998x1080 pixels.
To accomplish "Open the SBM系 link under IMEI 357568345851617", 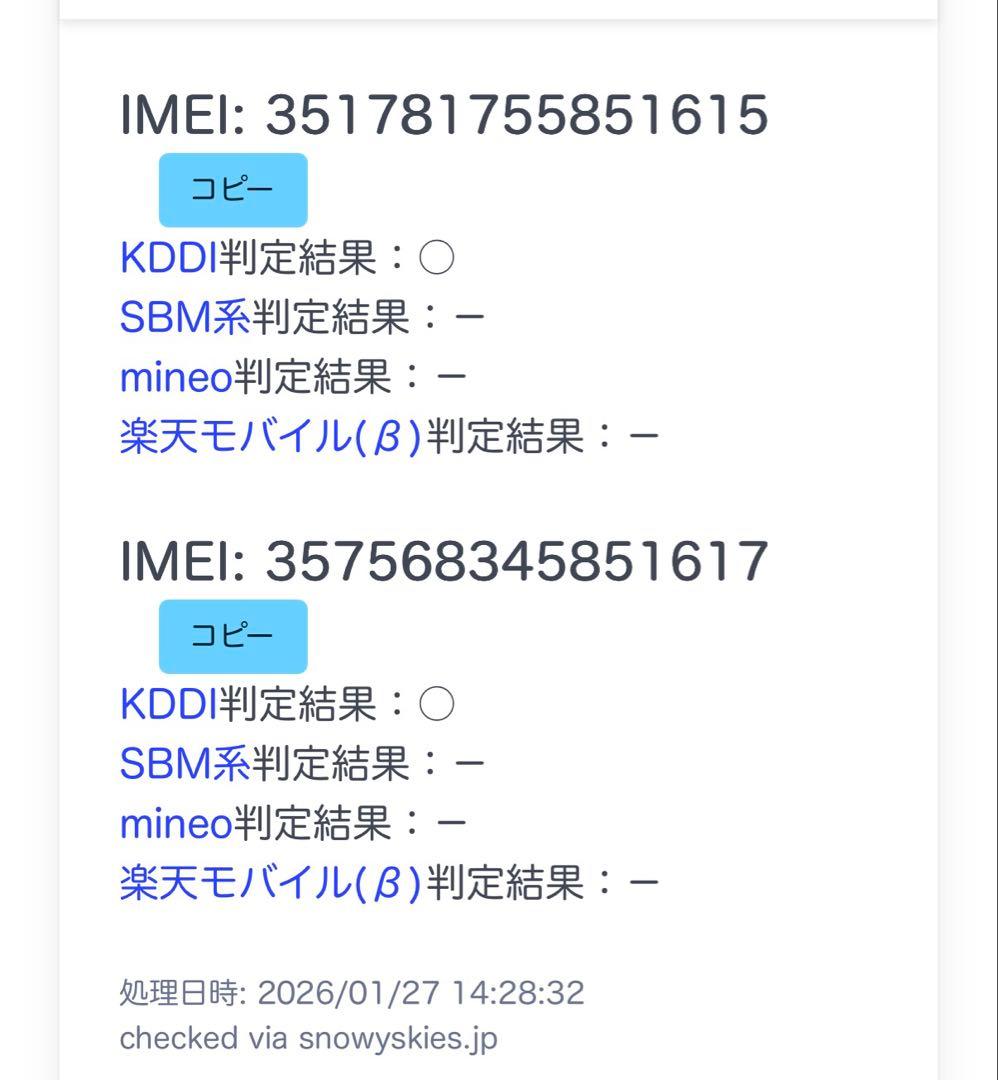I will 184,765.
